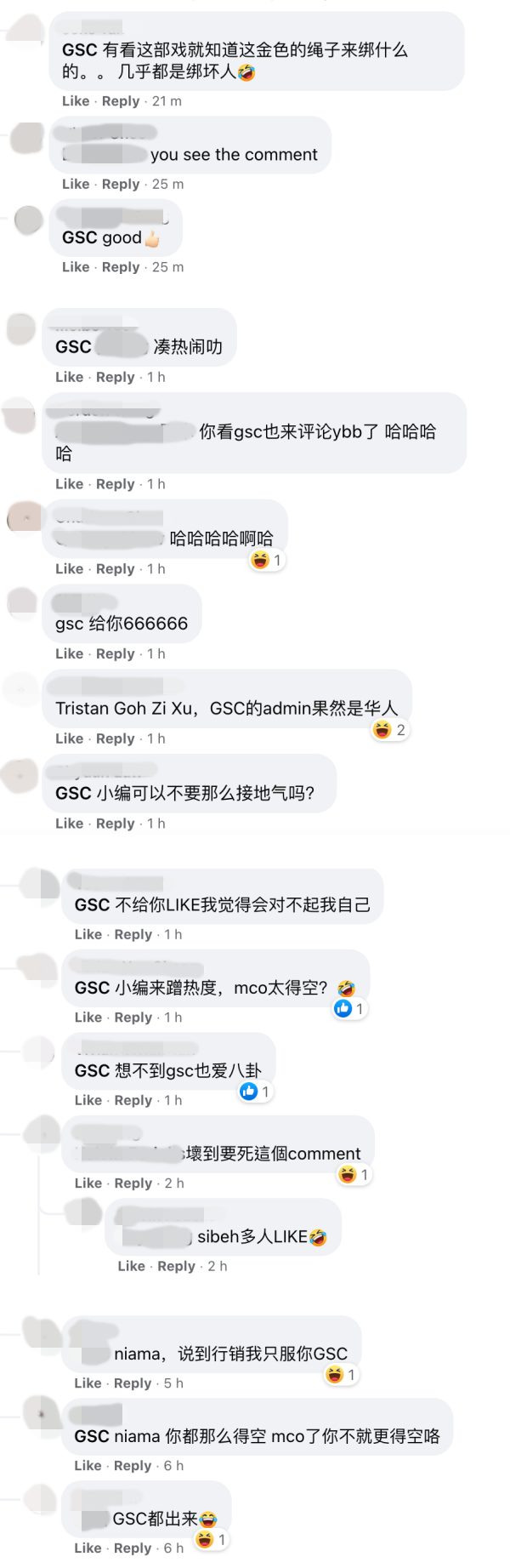Reply to 说到行销我只服你GSC comment
The height and width of the screenshot is (1568, 510).
point(133,1383)
